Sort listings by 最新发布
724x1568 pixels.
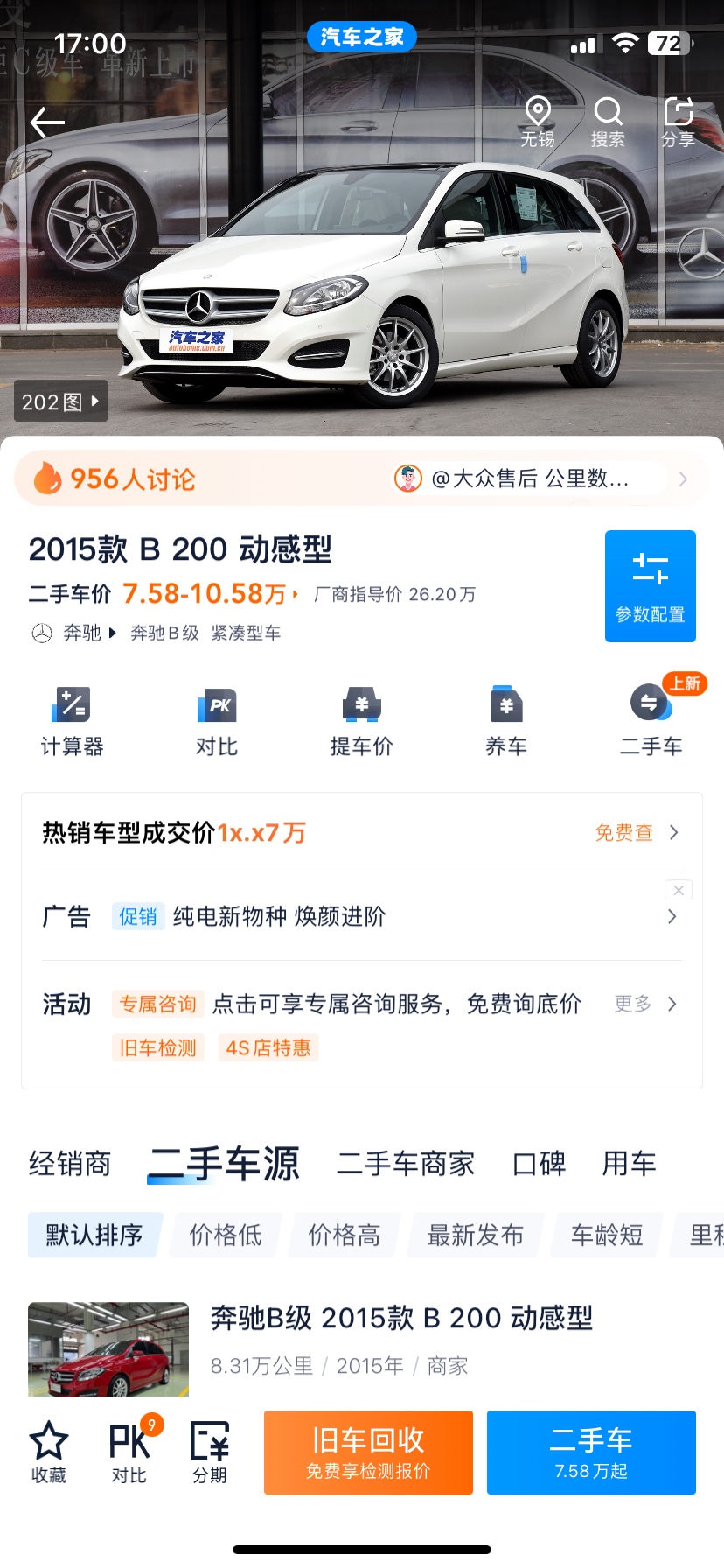pyautogui.click(x=475, y=1235)
